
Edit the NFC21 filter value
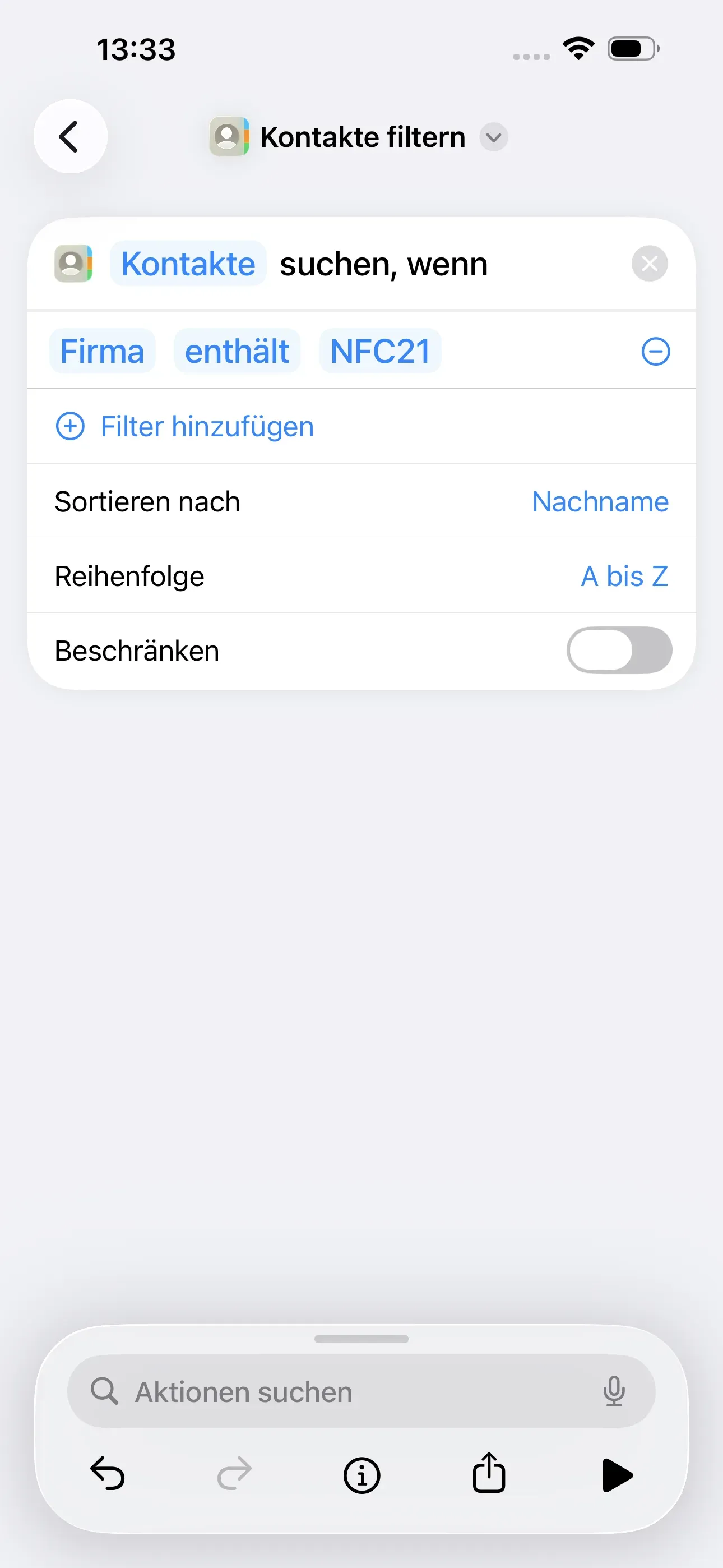point(380,351)
